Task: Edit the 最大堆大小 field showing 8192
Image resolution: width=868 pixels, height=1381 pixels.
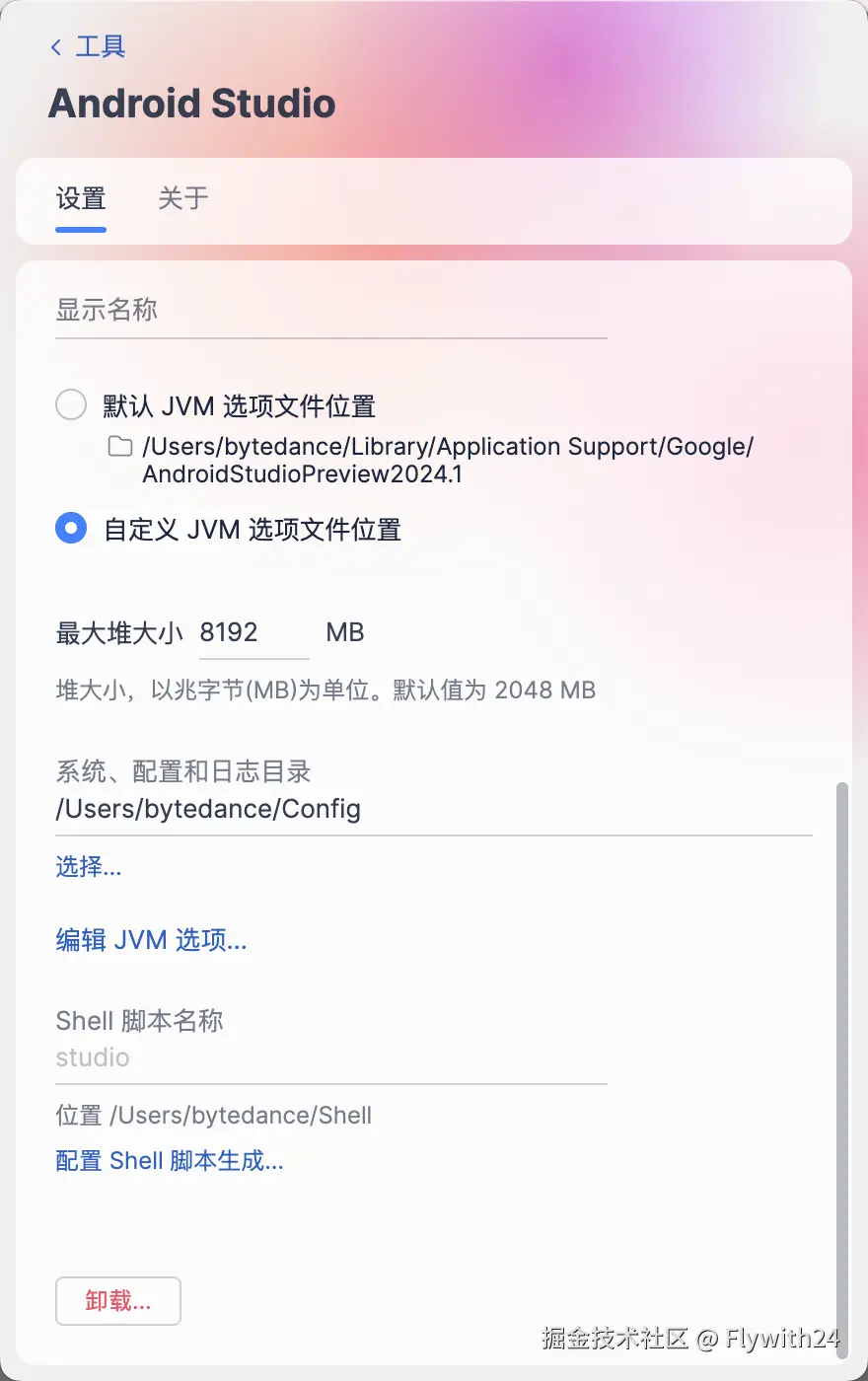Action: point(253,632)
